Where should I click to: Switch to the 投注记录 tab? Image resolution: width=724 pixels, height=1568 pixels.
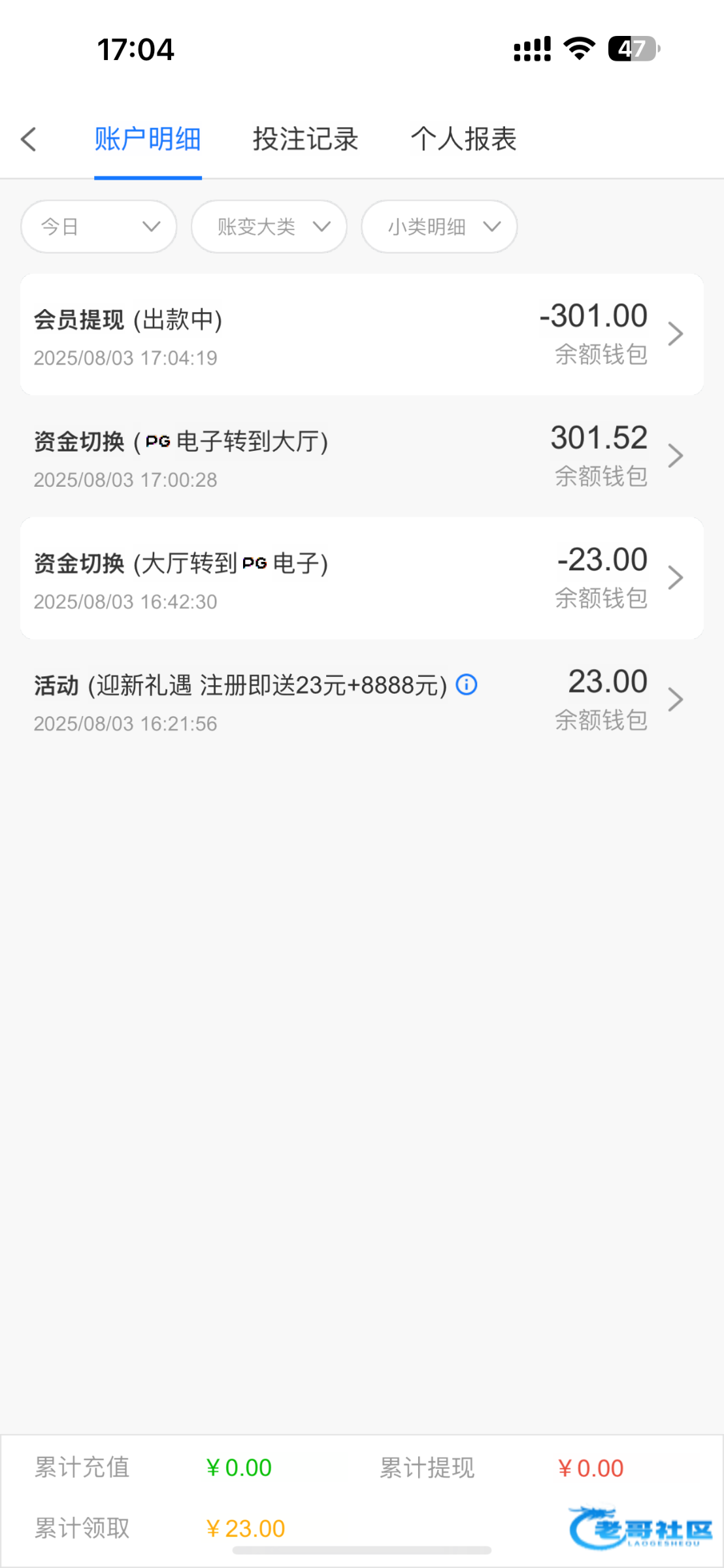[x=306, y=139]
